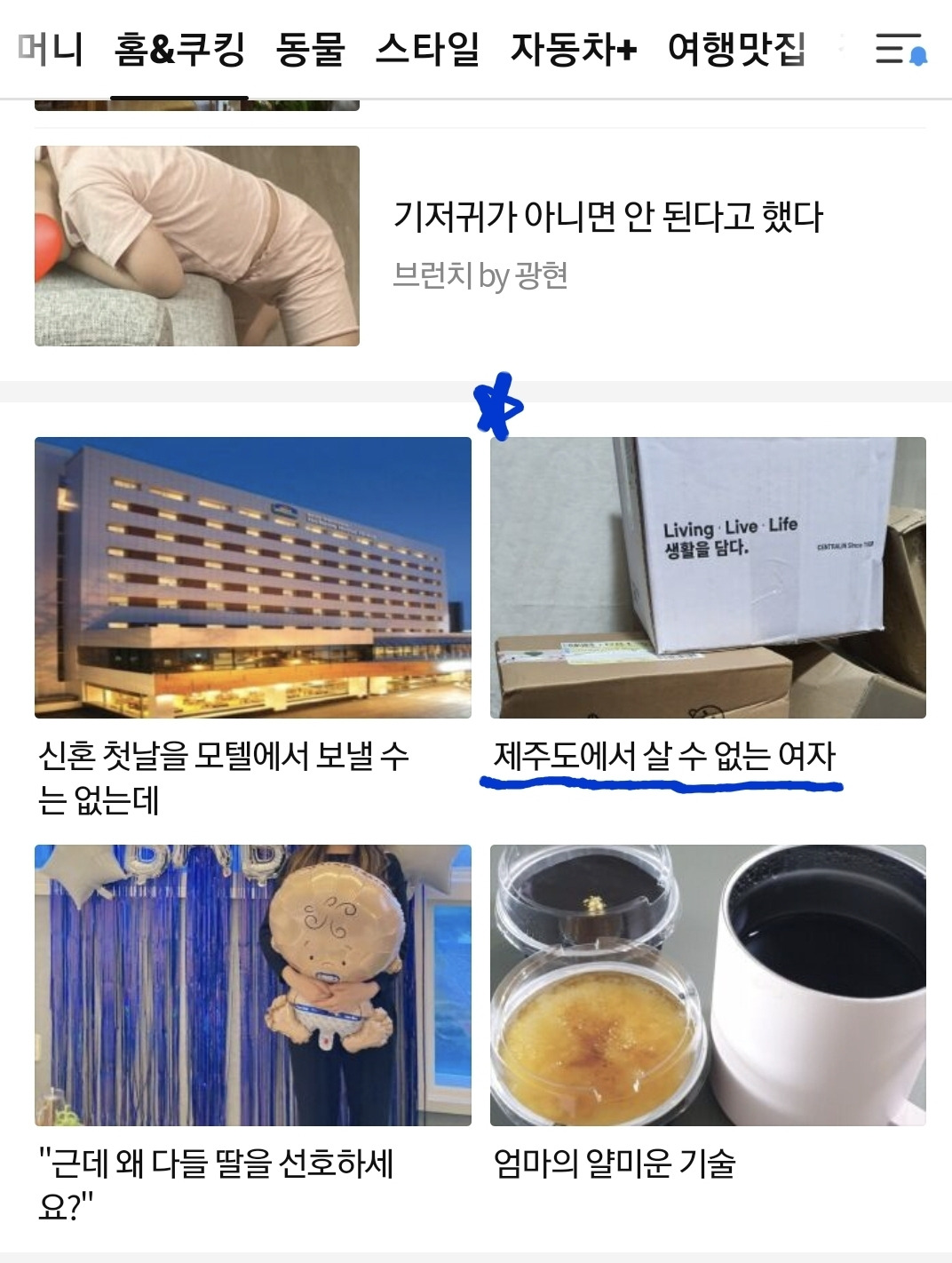Switch to the 머니 tab

[x=50, y=49]
